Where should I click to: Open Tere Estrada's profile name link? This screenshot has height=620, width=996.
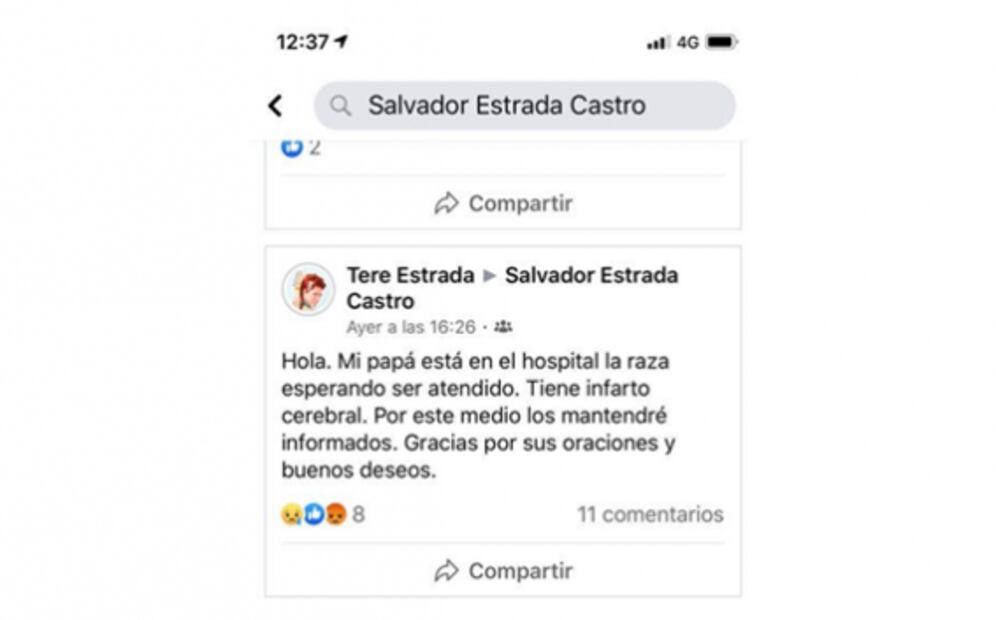[x=410, y=275]
